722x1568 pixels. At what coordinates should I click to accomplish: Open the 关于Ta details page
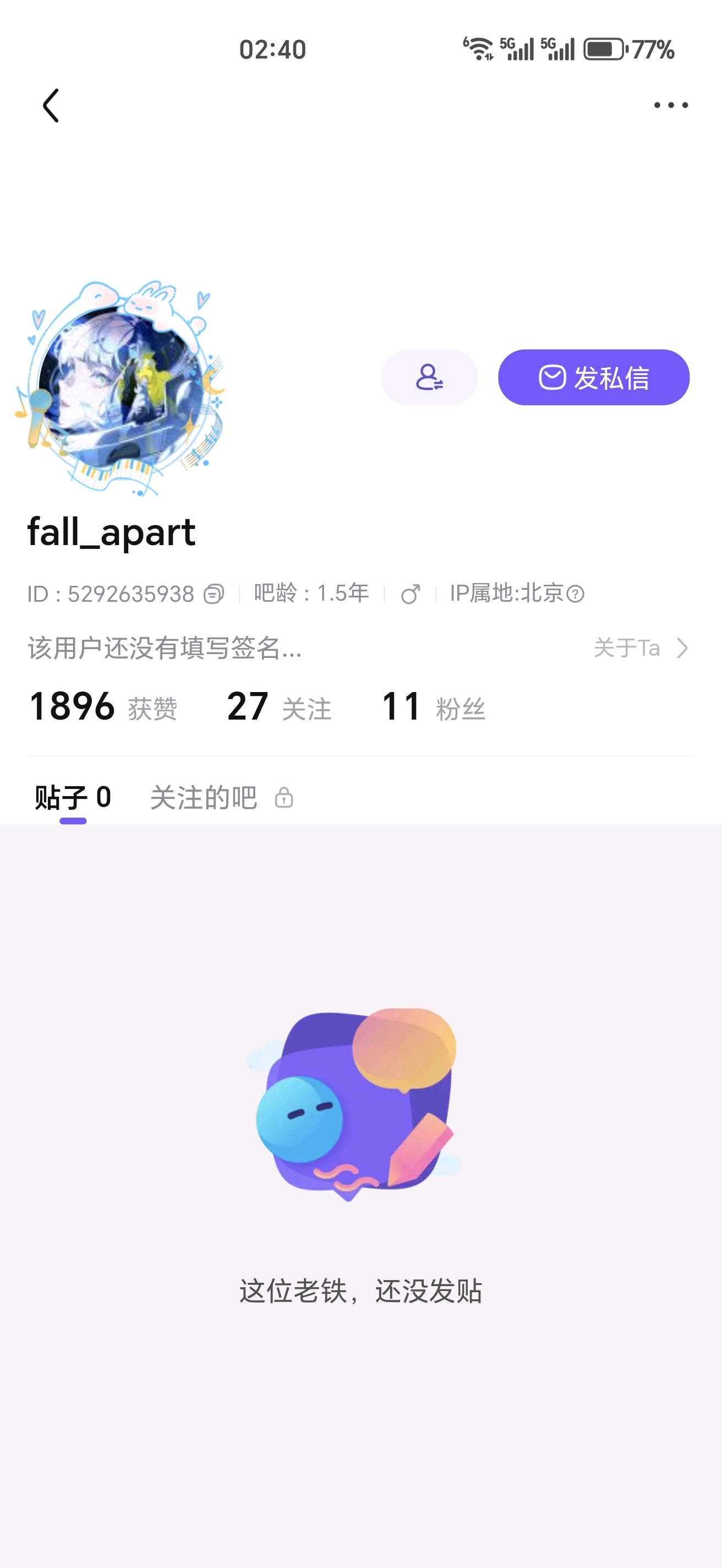click(x=640, y=648)
